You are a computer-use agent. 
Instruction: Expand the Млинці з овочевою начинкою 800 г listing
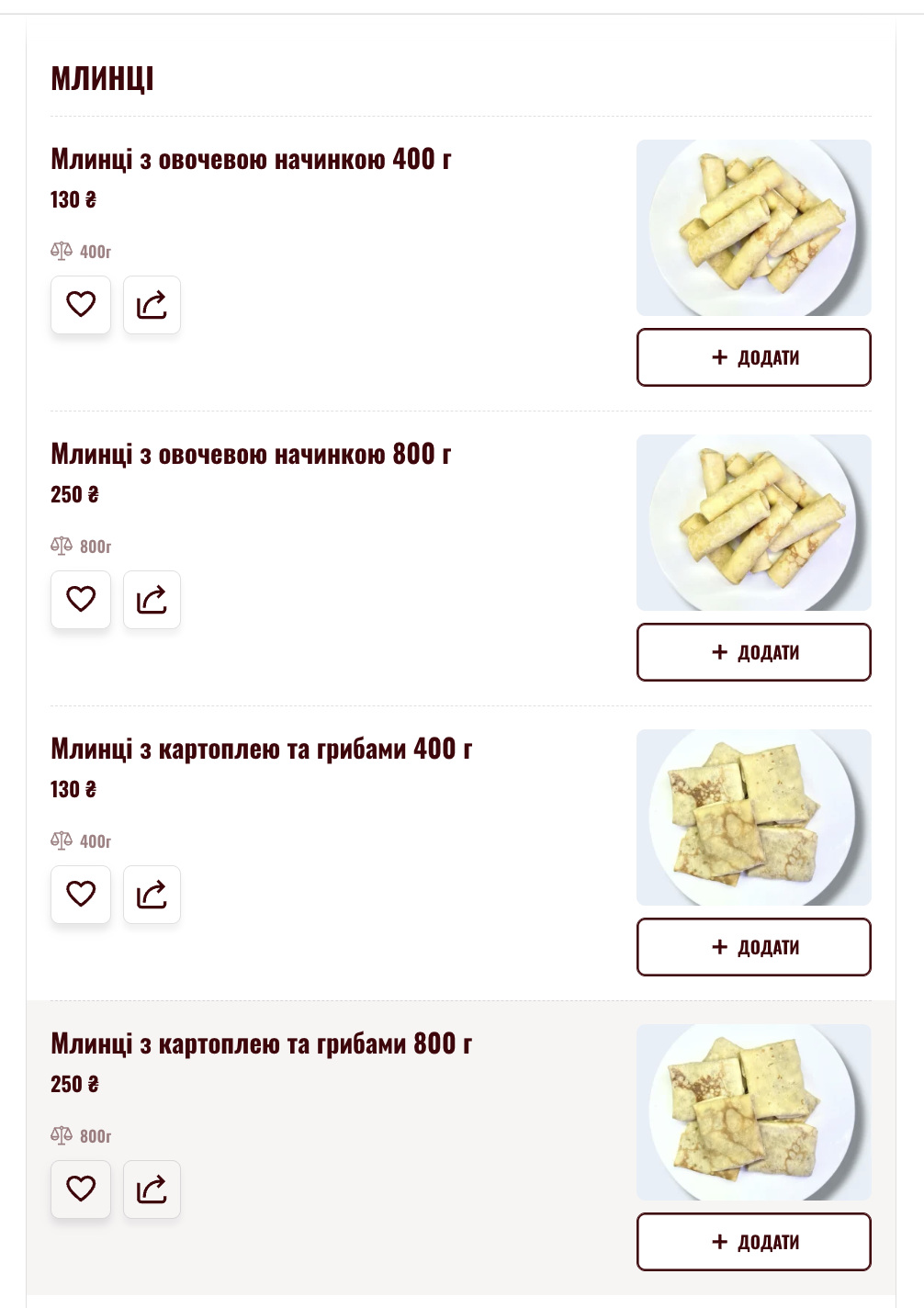pos(248,453)
